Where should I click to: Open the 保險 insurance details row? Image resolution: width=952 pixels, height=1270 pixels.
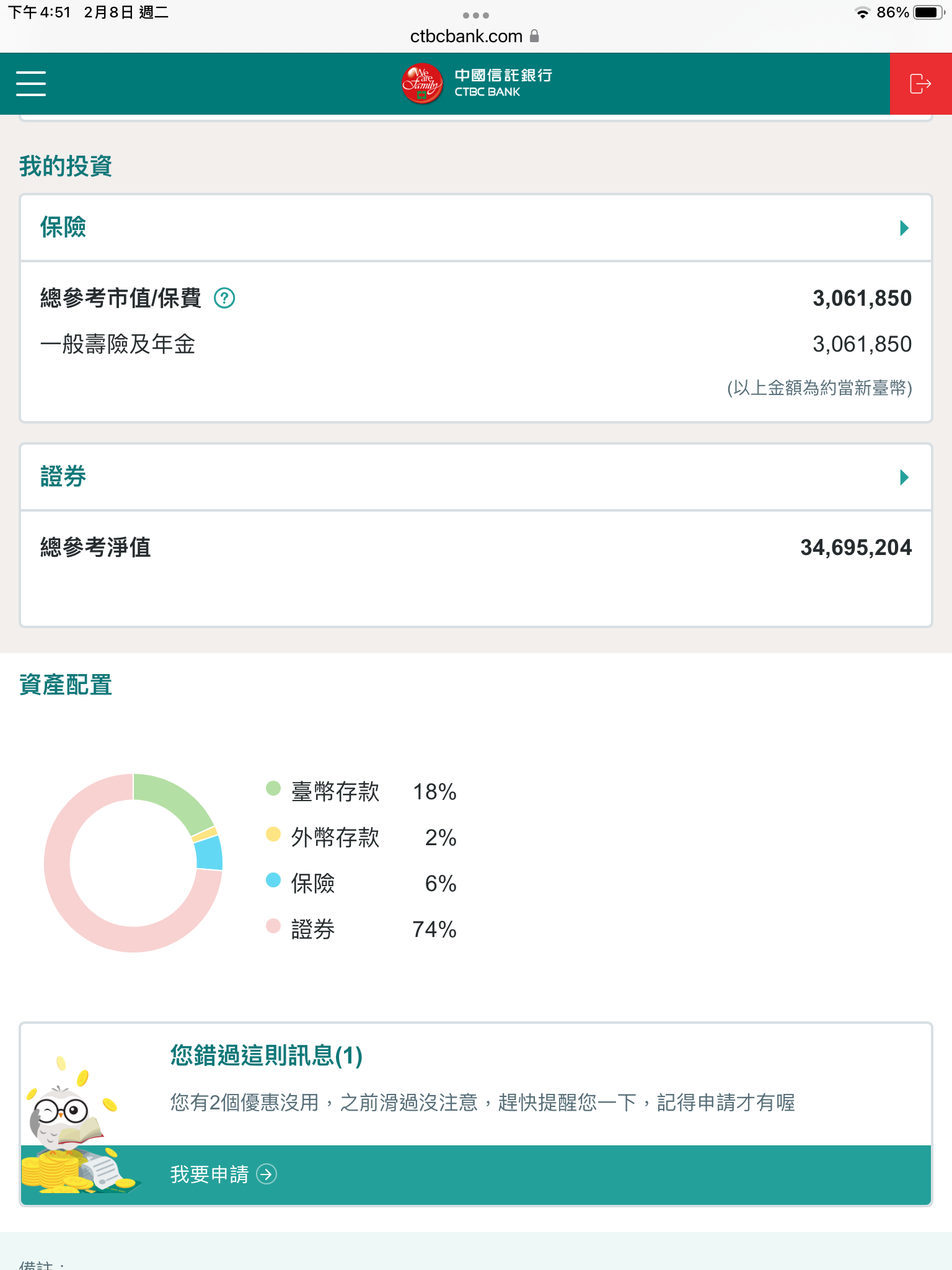coord(475,228)
